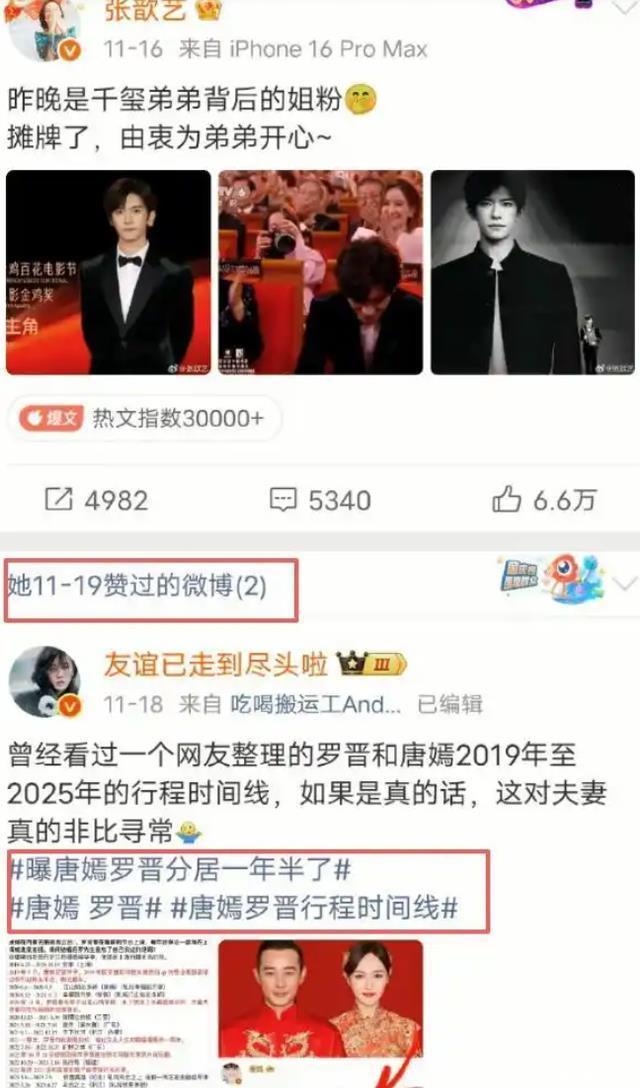The image size is (640, 1088).
Task: Expand the chevron beside 她11-19赞过的微博
Action: click(624, 584)
